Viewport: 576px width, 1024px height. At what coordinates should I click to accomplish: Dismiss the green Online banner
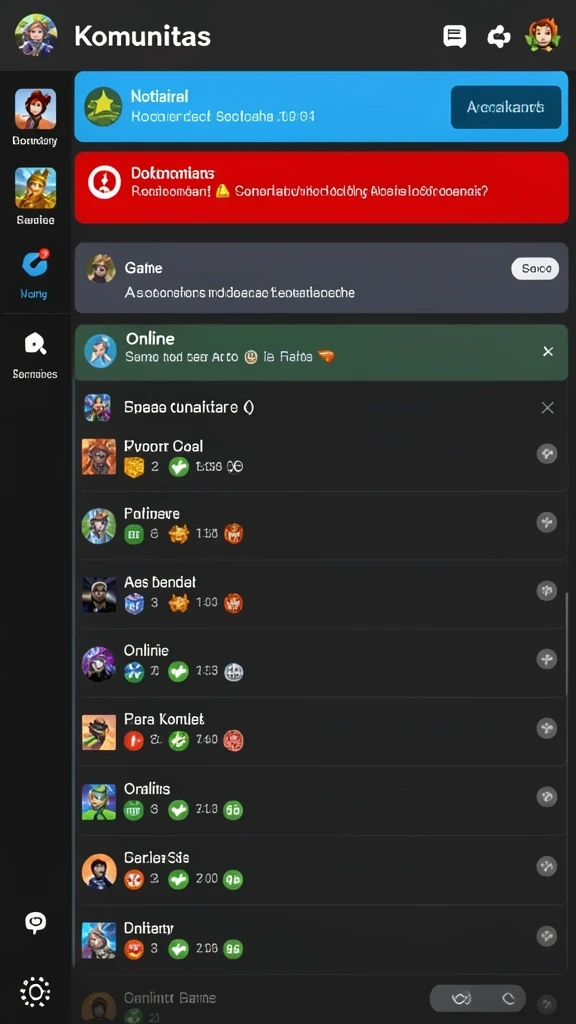[x=548, y=351]
